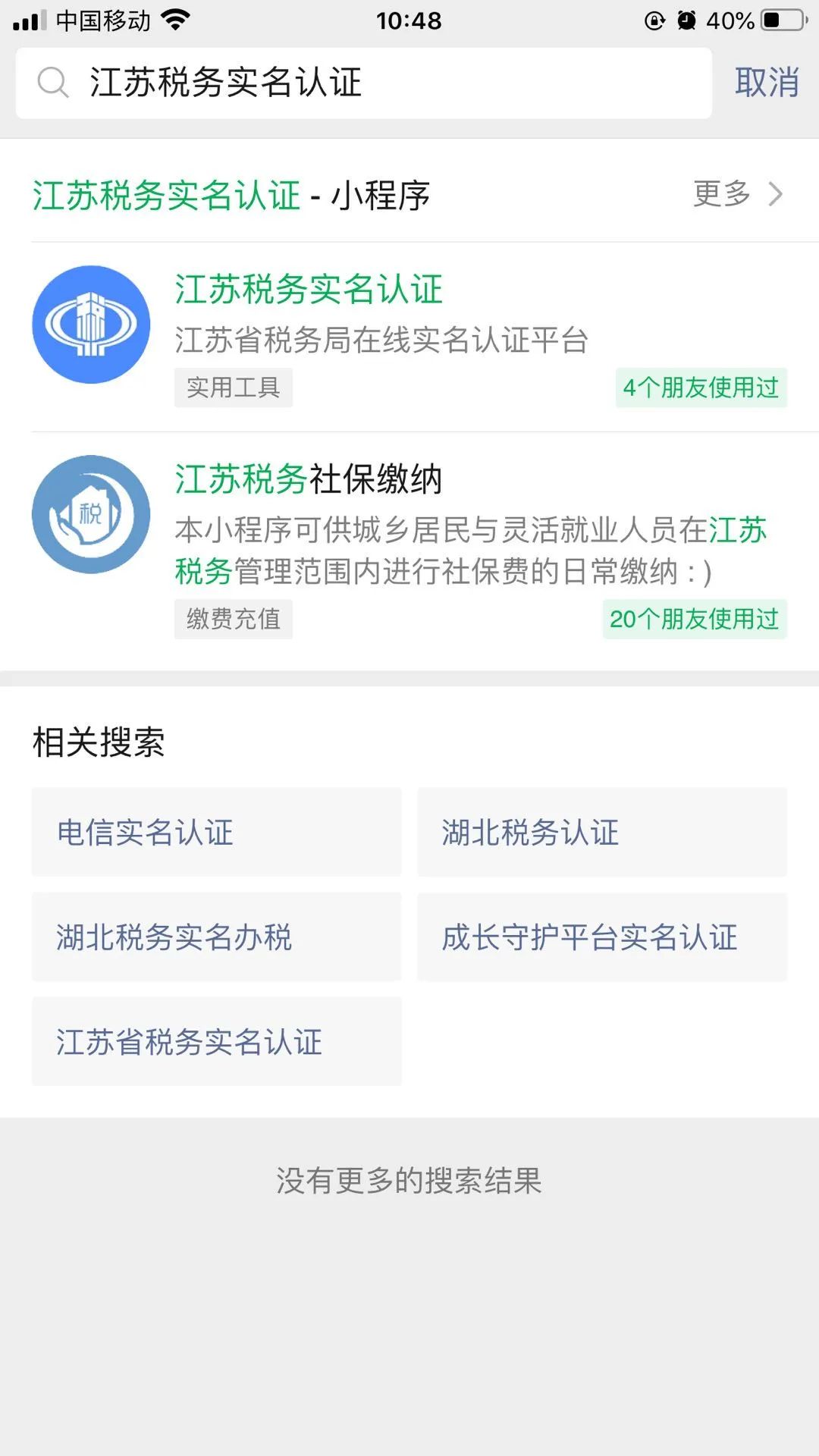This screenshot has height=1456, width=819.
Task: Search related term 电信实名认证
Action: 216,832
